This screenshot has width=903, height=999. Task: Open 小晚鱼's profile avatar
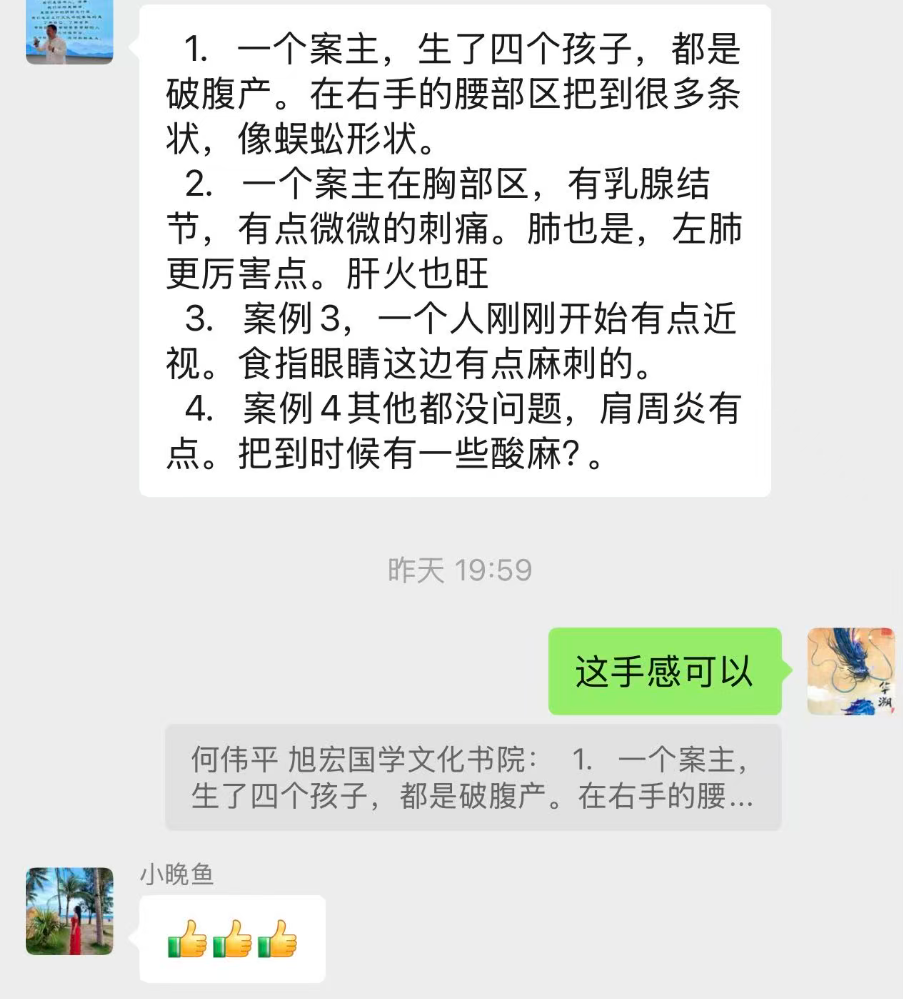tap(69, 911)
